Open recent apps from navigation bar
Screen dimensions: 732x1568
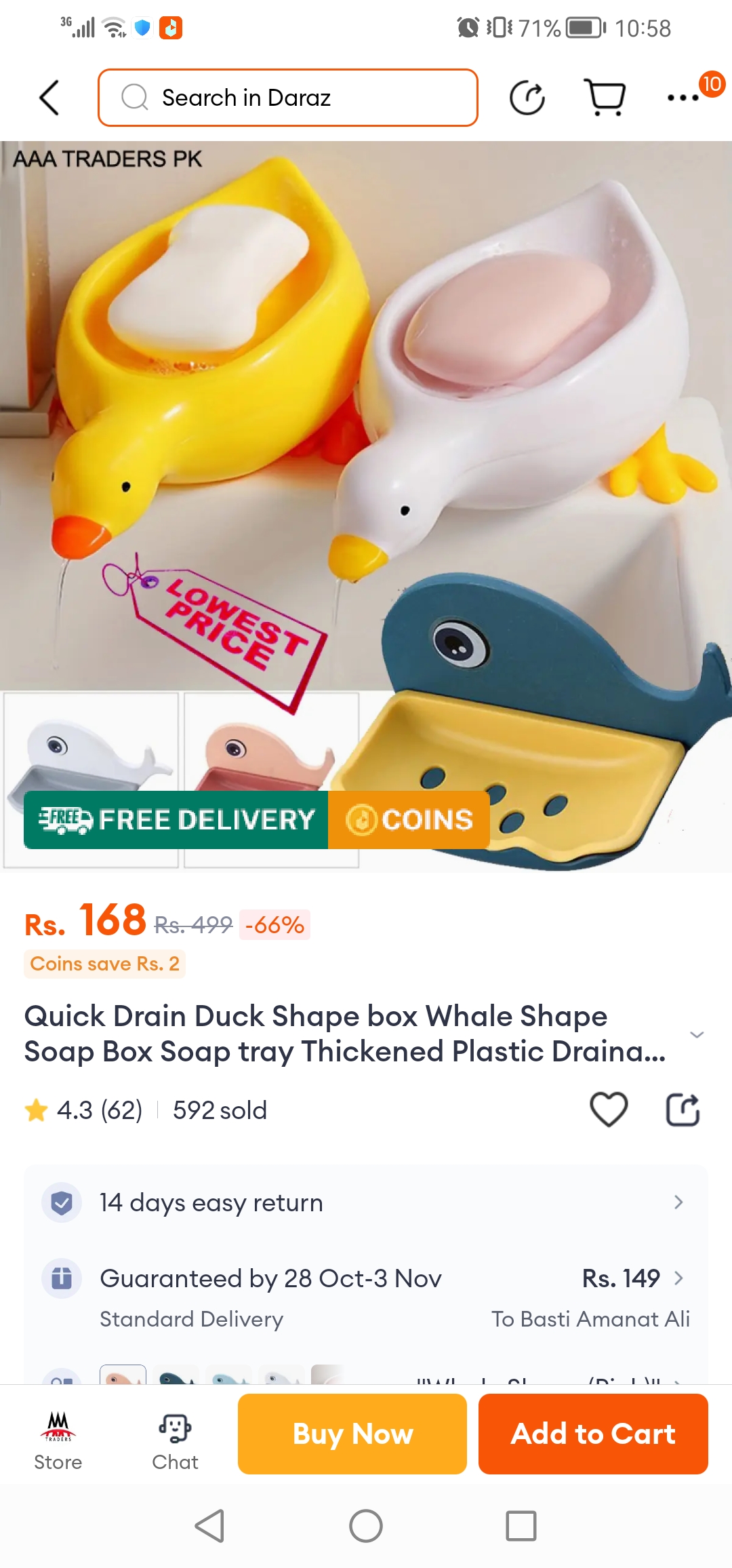(521, 1526)
